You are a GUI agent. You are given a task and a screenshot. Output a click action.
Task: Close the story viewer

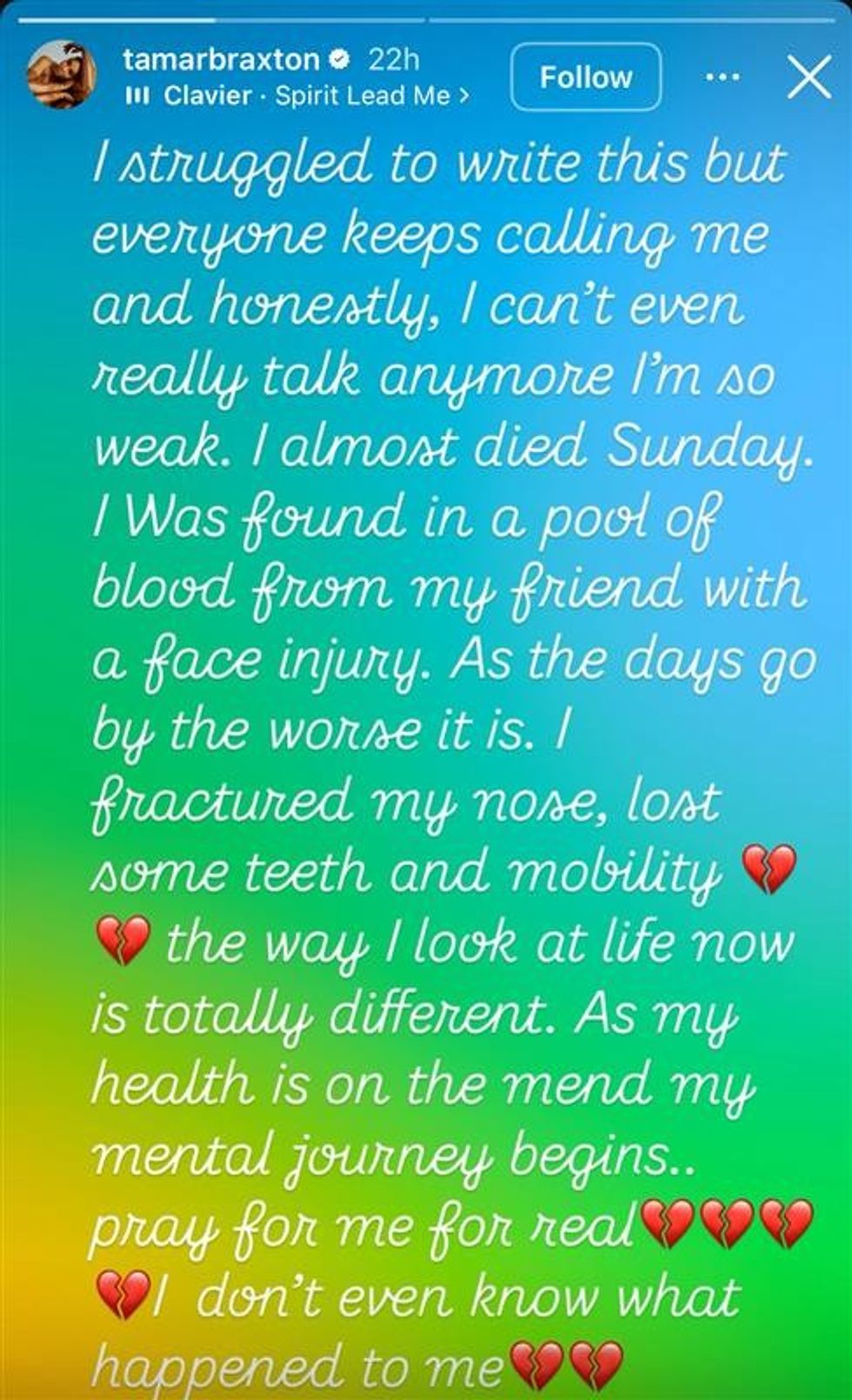coord(808,78)
